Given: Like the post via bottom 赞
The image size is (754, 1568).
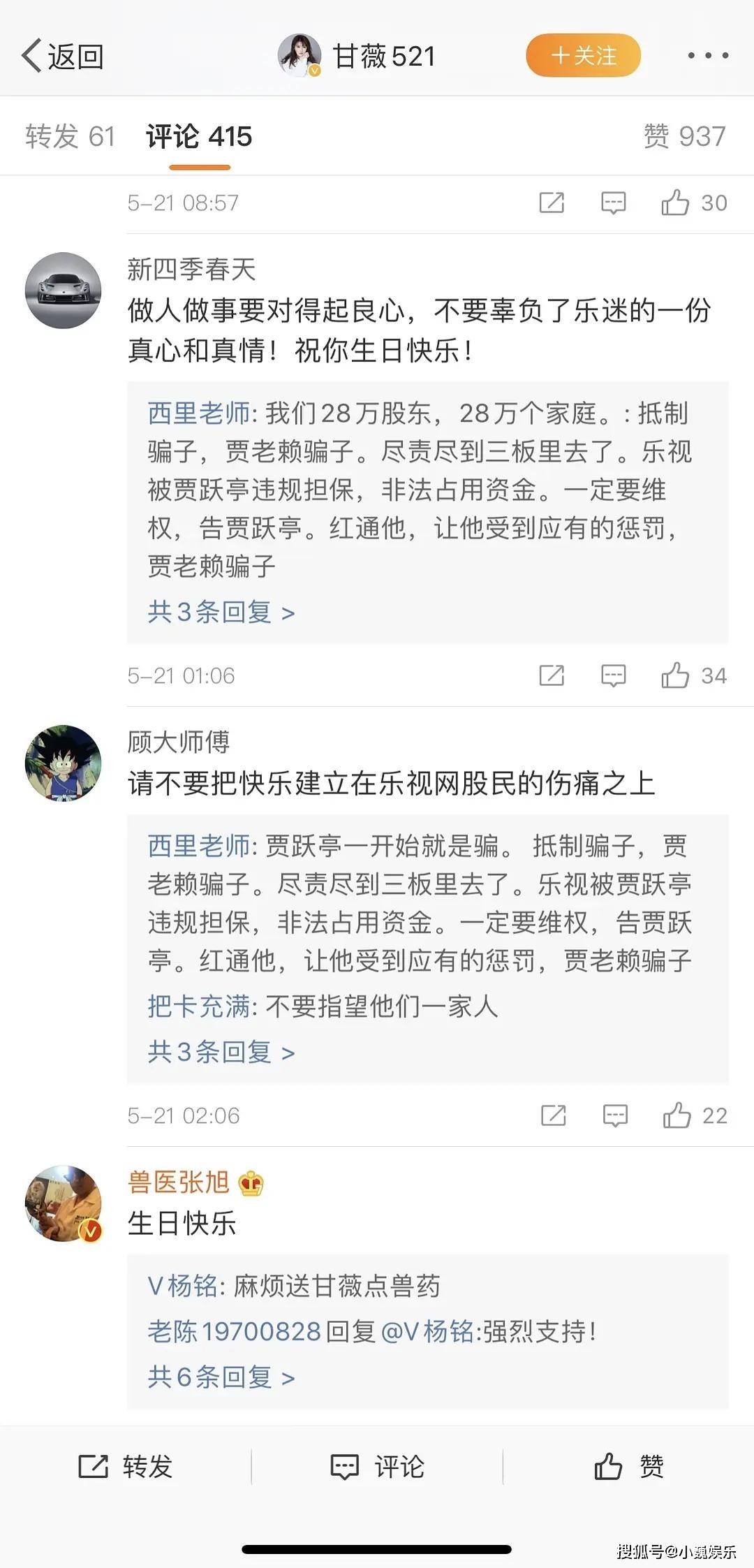Looking at the screenshot, I should (628, 1466).
